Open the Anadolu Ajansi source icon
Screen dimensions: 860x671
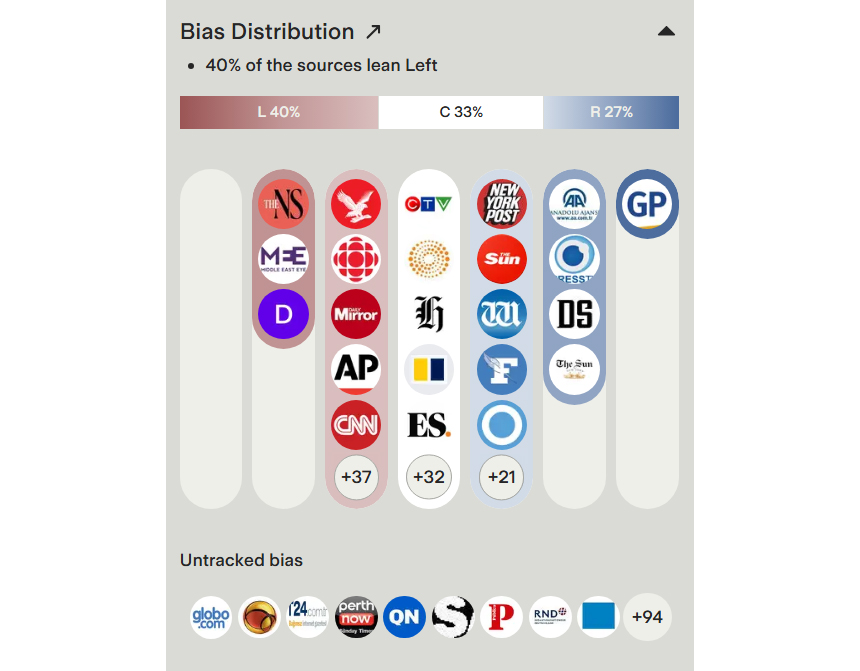[x=574, y=204]
